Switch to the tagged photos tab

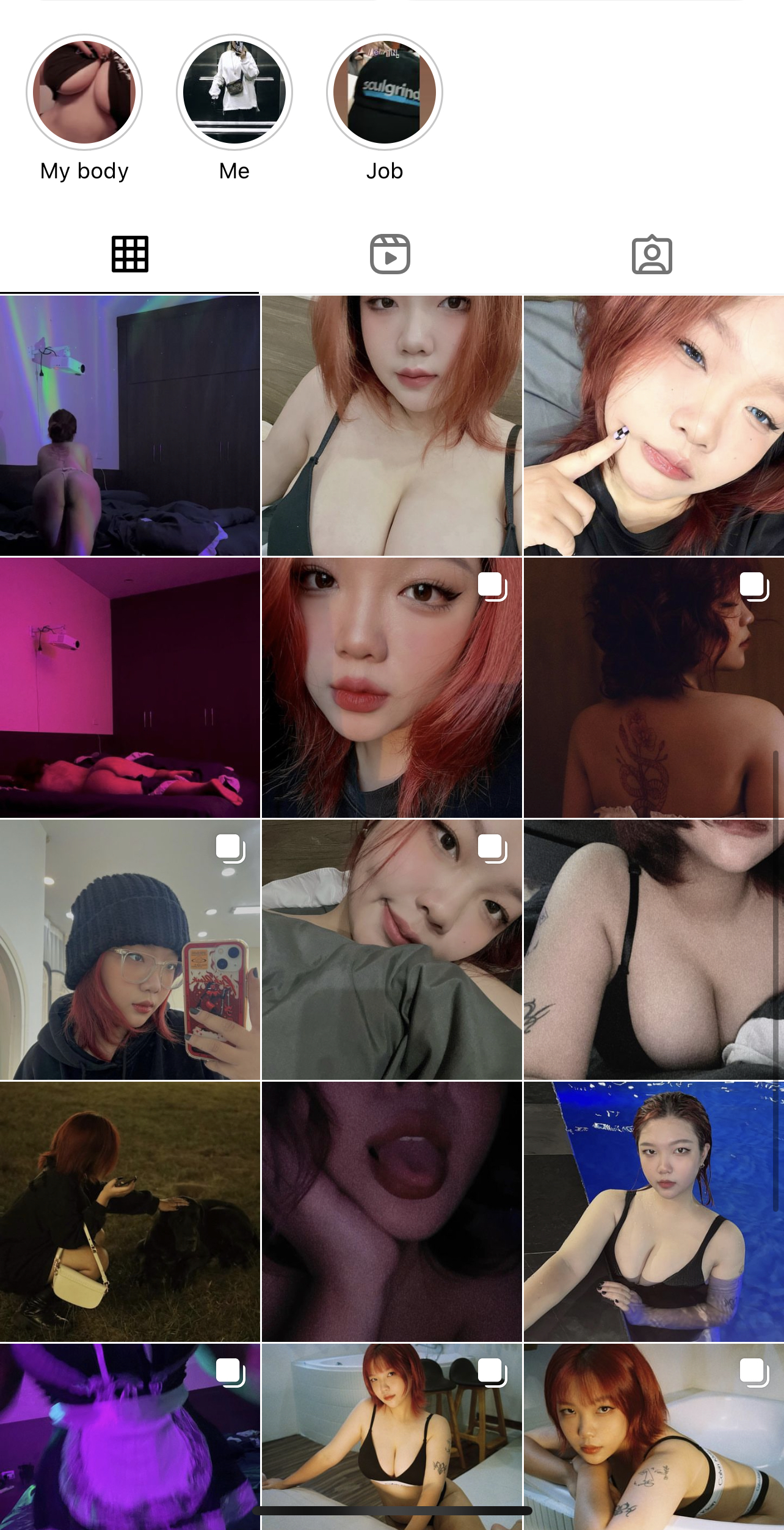[652, 253]
